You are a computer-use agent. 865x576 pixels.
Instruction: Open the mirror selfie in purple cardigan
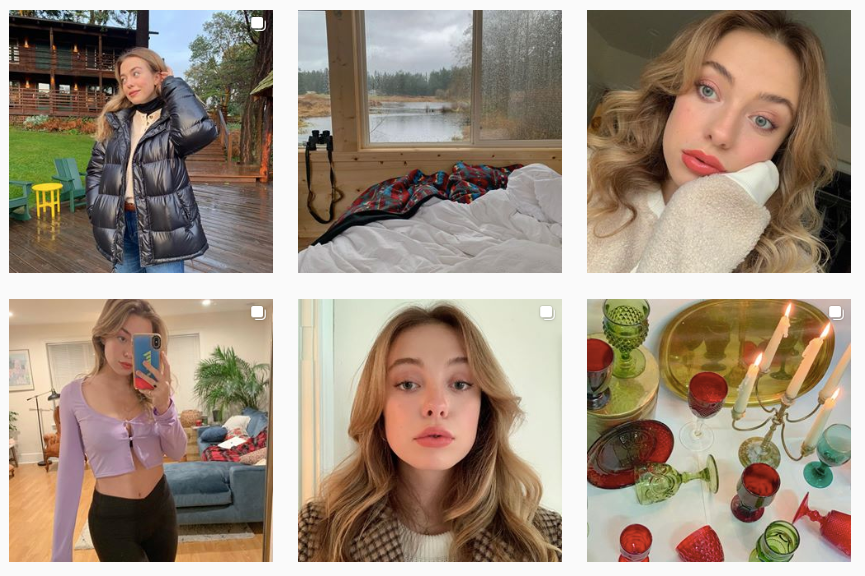point(140,430)
